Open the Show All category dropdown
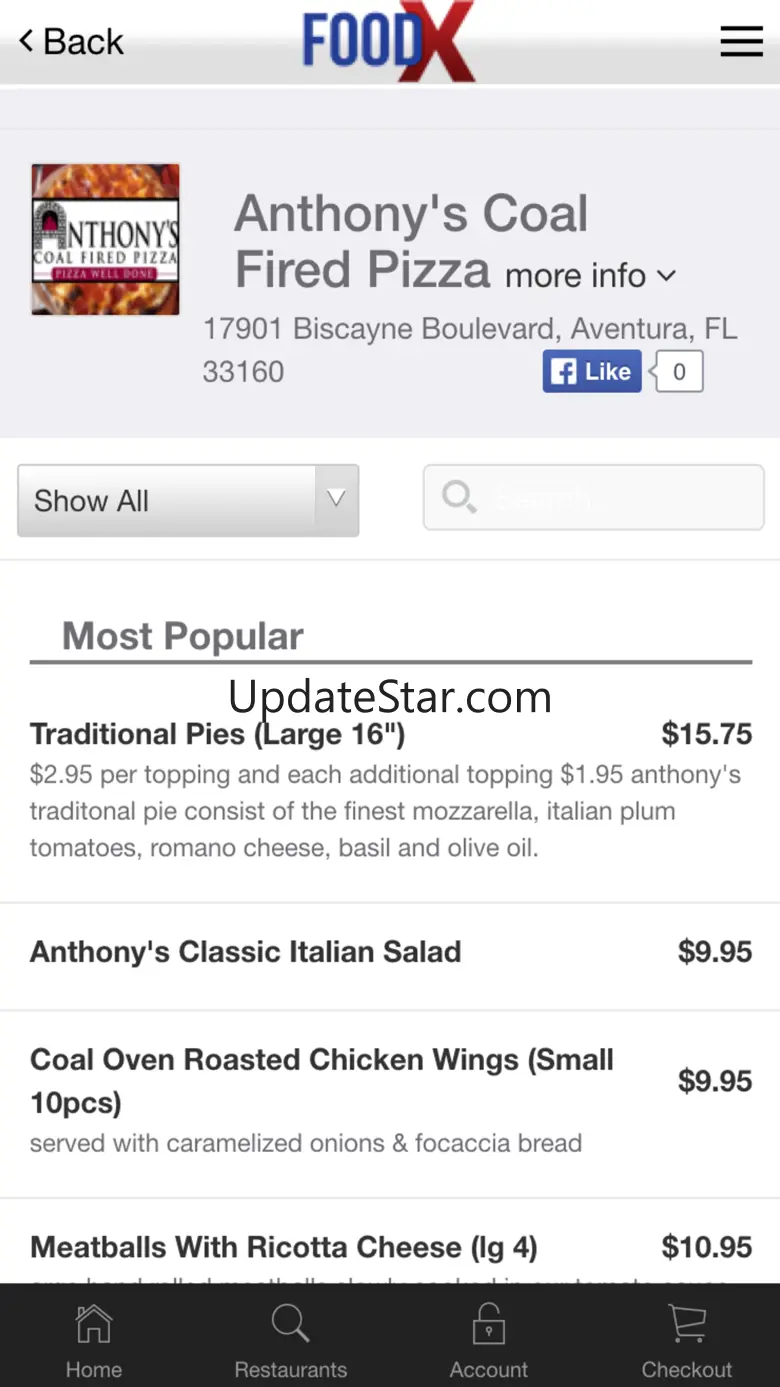Screen dimensions: 780x1387 pyautogui.click(x=188, y=500)
